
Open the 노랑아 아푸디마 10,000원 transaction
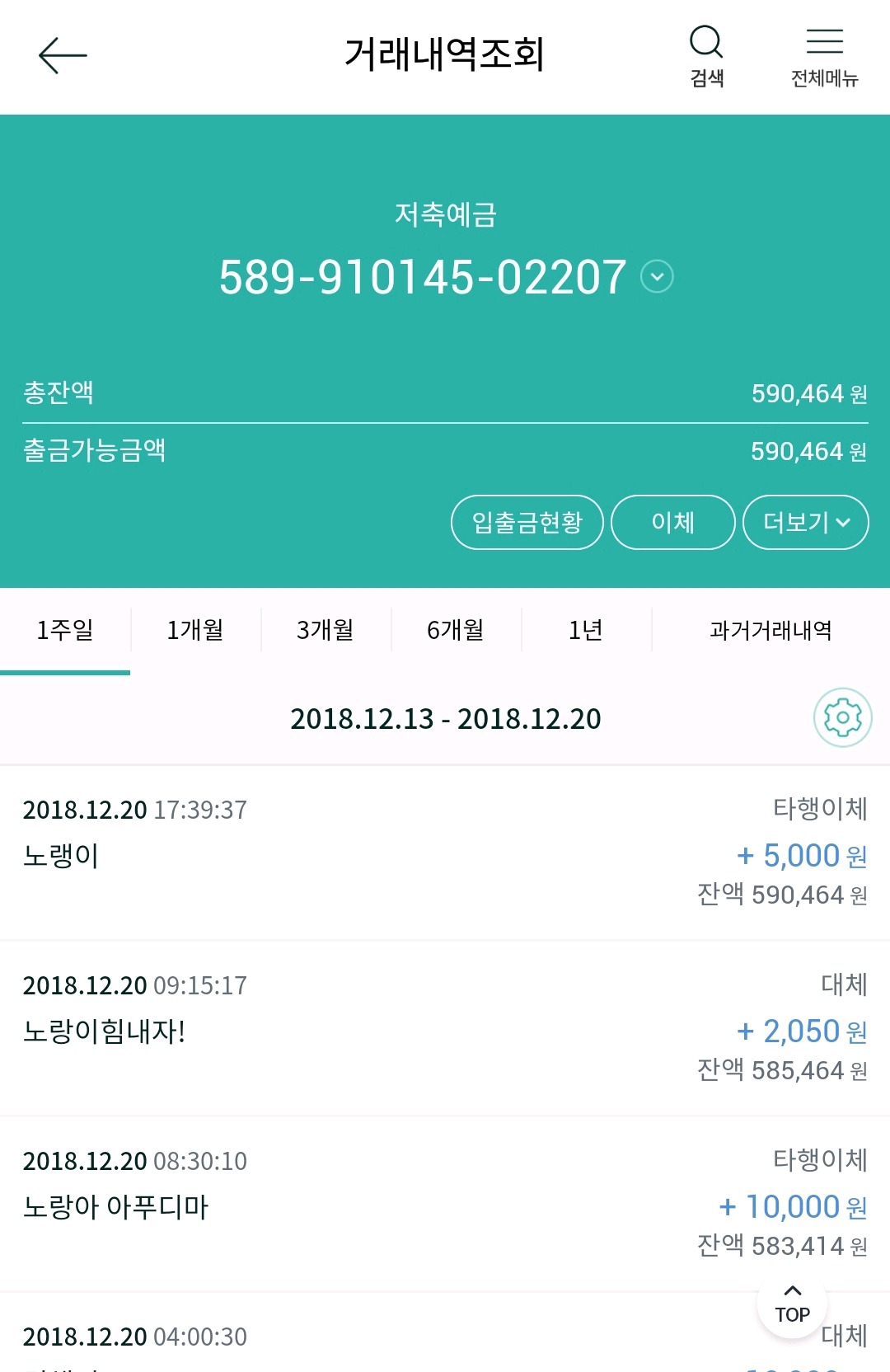tap(445, 1205)
